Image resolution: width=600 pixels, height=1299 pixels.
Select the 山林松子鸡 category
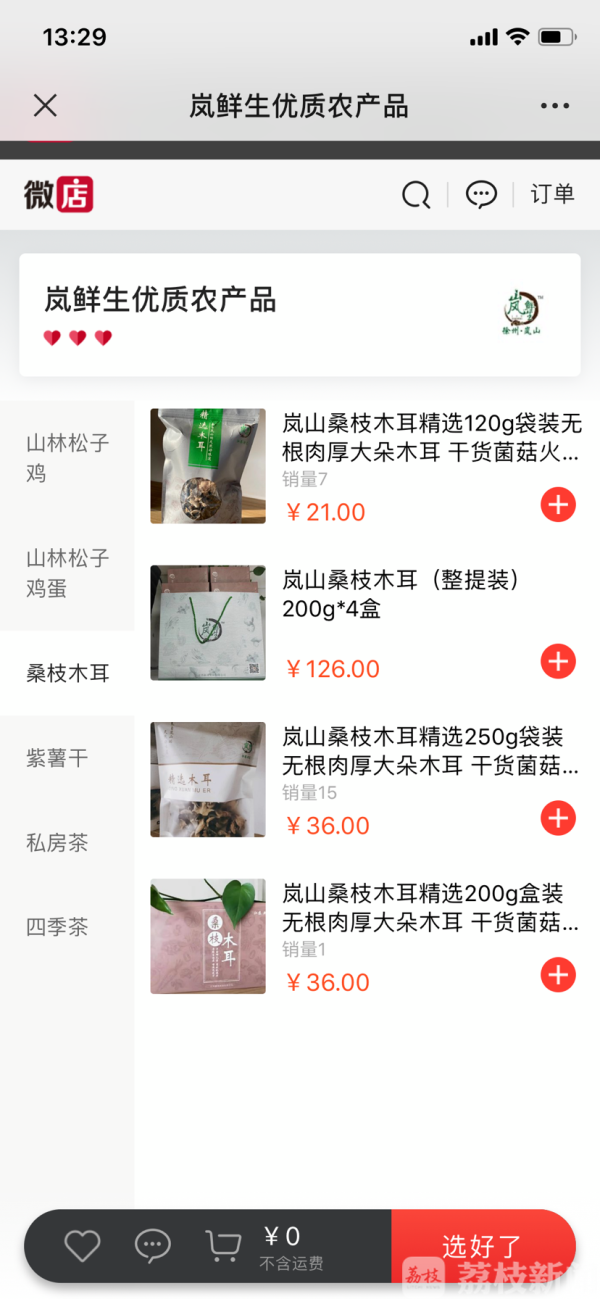click(x=67, y=458)
